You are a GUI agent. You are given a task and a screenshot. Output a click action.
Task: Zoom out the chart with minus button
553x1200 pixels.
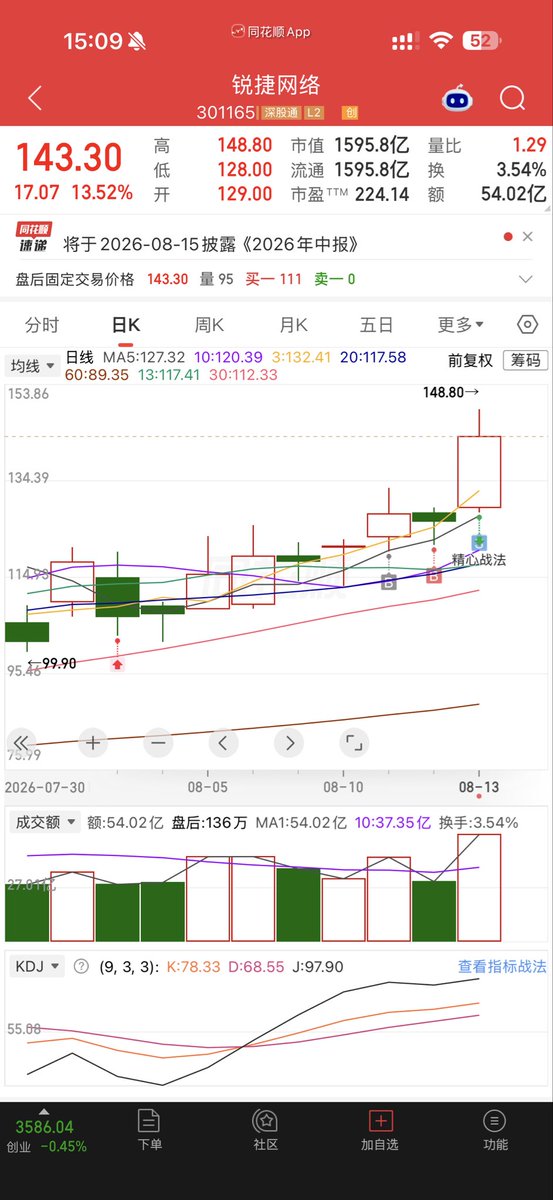[x=158, y=742]
